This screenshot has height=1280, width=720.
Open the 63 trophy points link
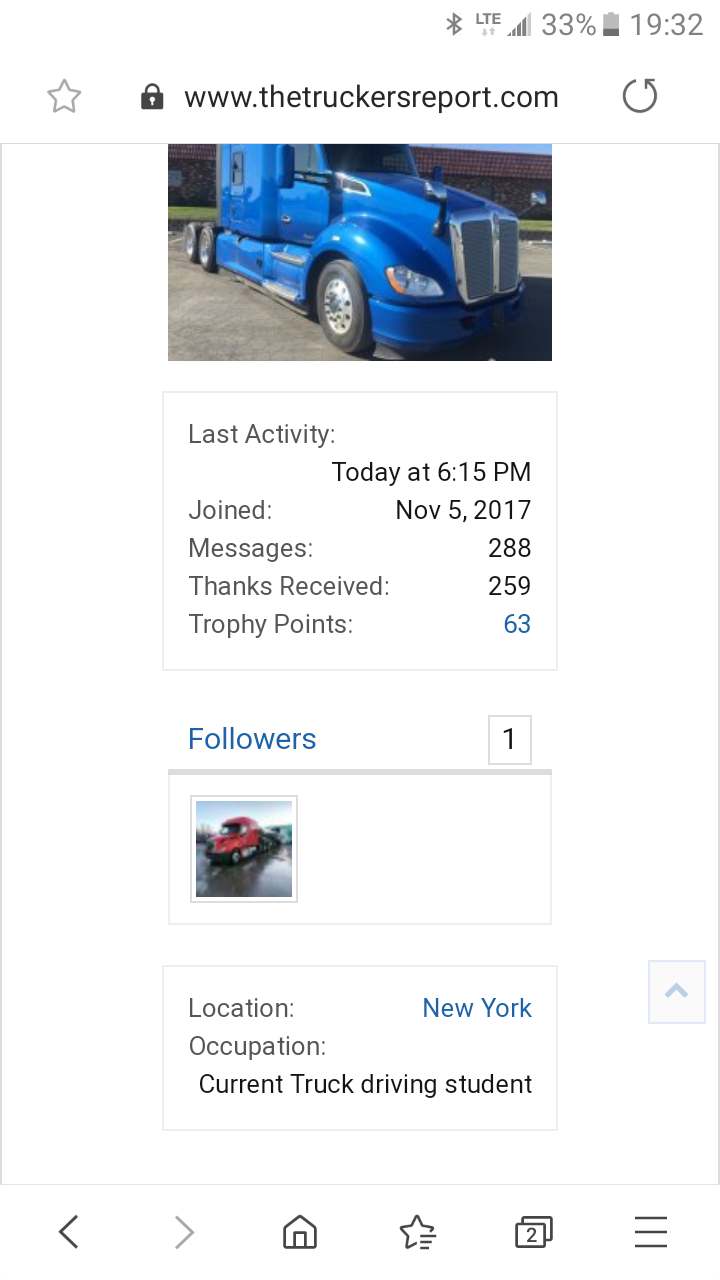[517, 624]
